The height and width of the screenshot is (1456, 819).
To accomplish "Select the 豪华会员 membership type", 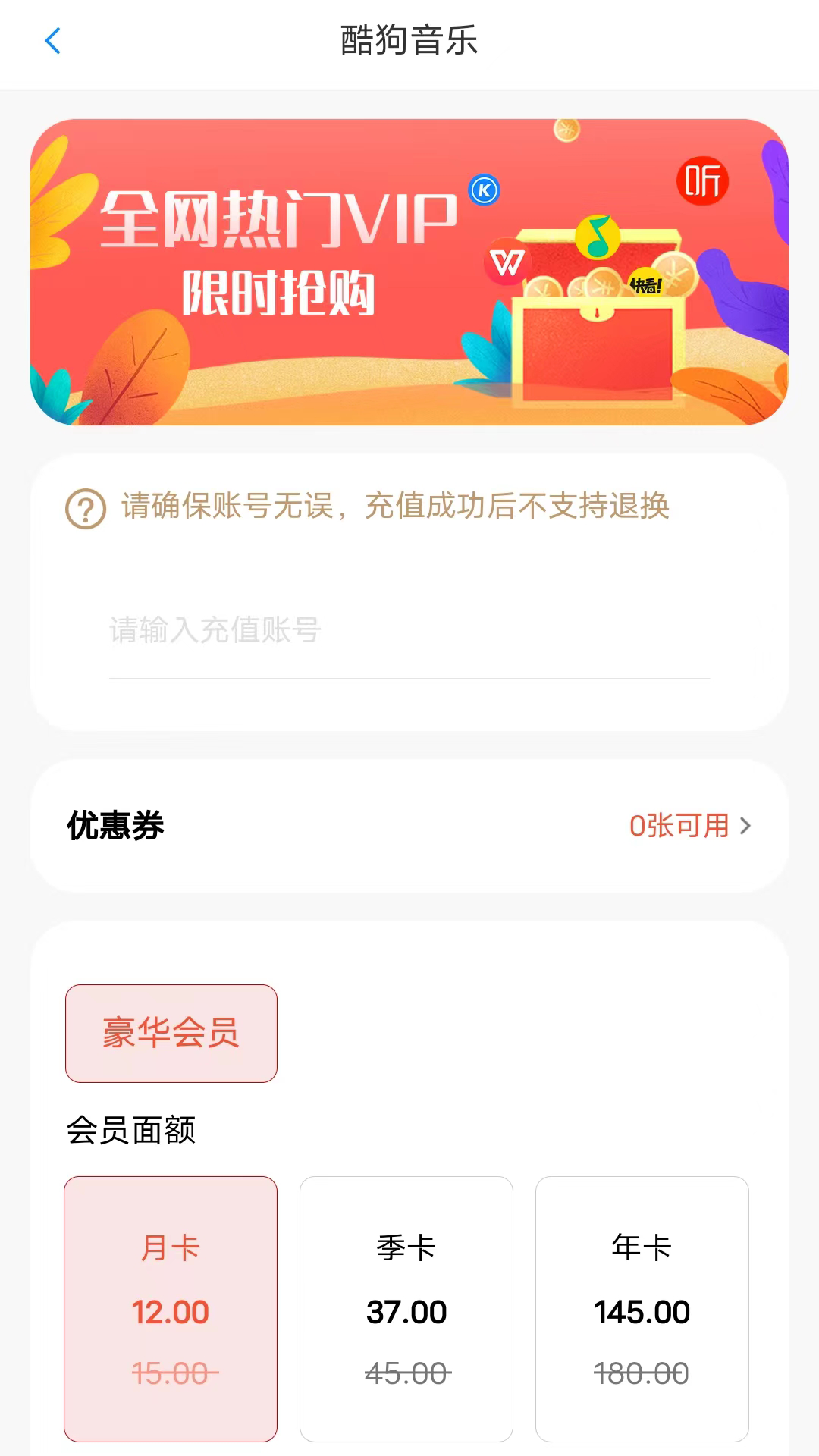I will point(171,1033).
